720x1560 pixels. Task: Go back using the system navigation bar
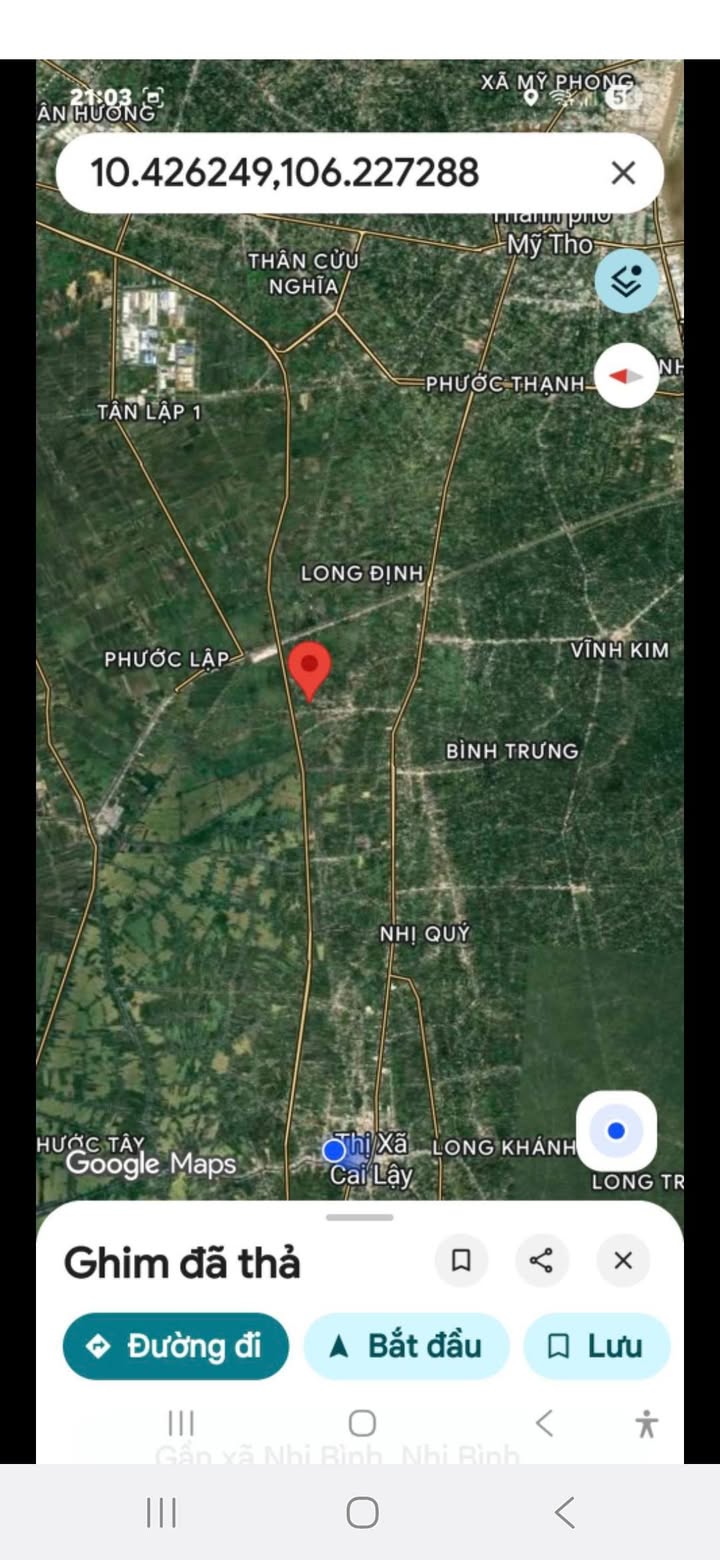564,1513
